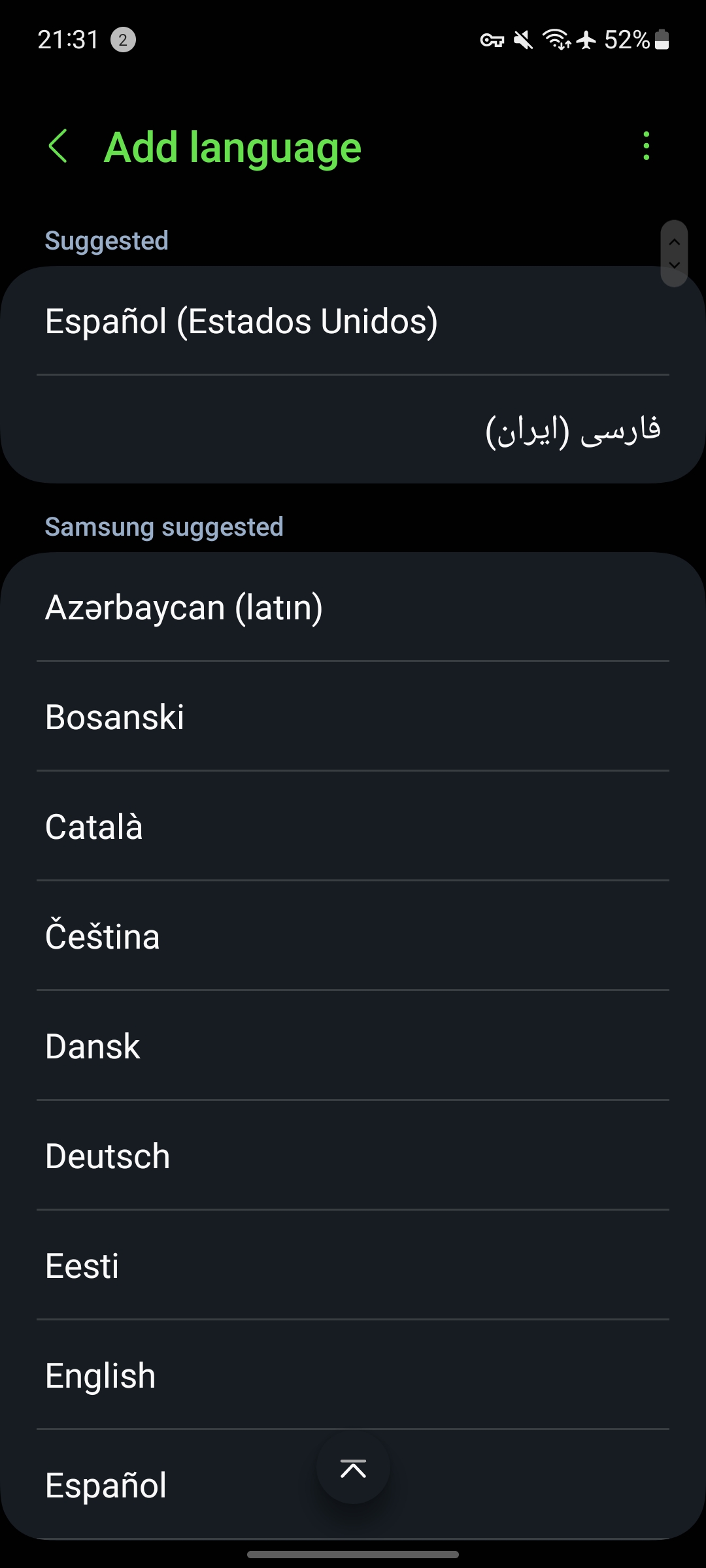Select English from the list

pos(353,1375)
